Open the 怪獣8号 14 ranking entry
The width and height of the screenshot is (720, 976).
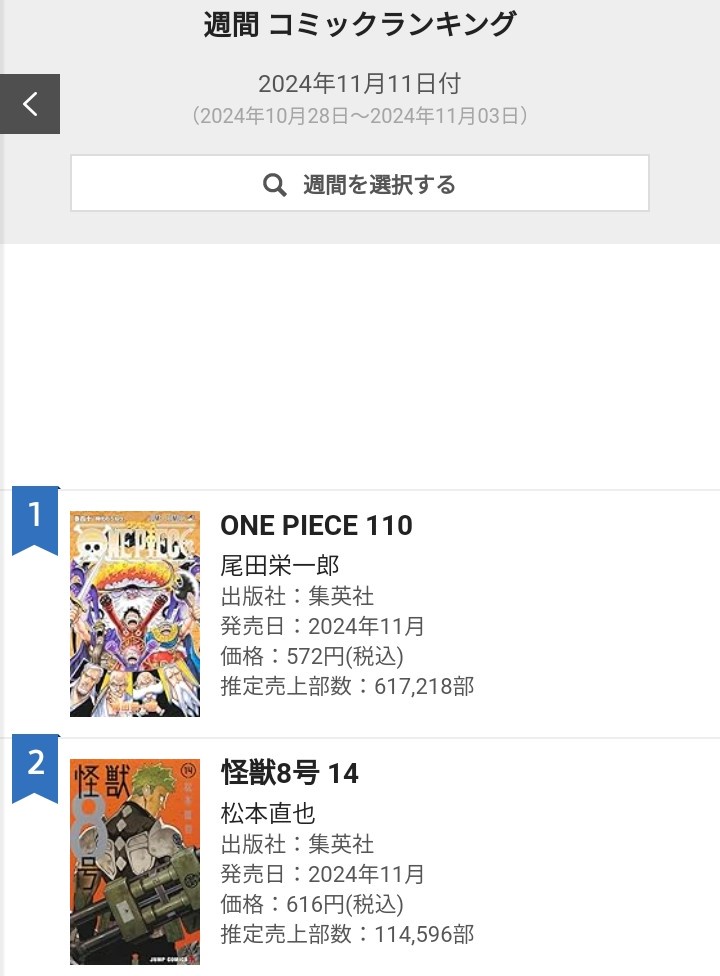(x=289, y=774)
